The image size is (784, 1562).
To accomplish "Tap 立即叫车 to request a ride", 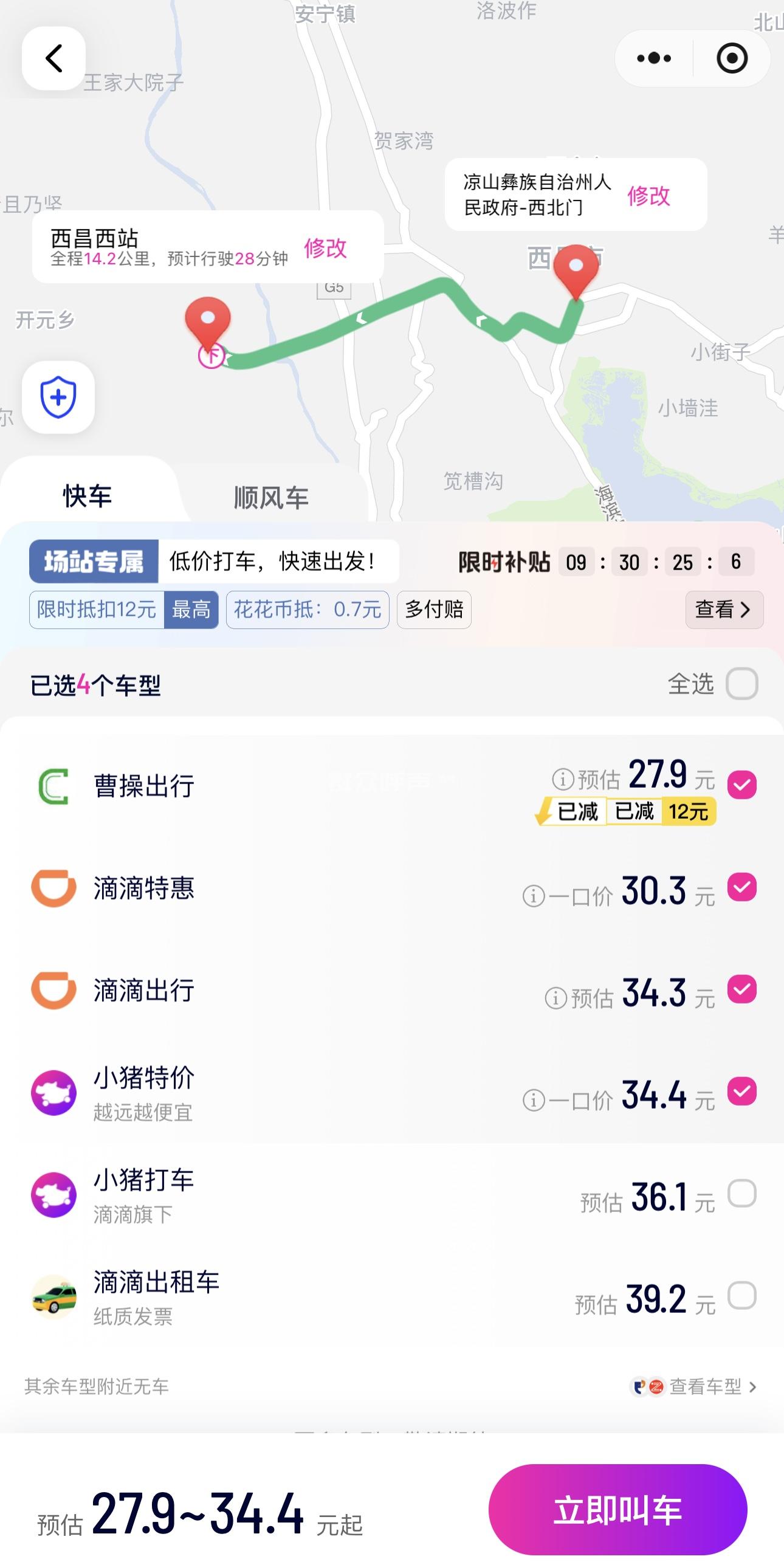I will pos(617,1510).
